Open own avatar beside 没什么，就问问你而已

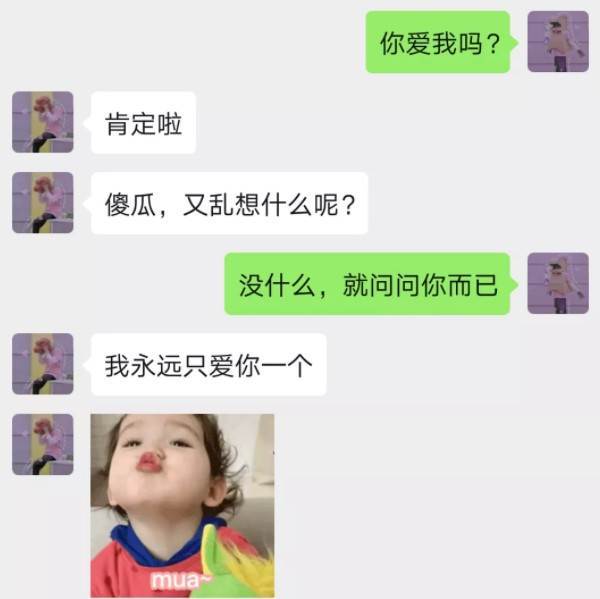pos(558,284)
